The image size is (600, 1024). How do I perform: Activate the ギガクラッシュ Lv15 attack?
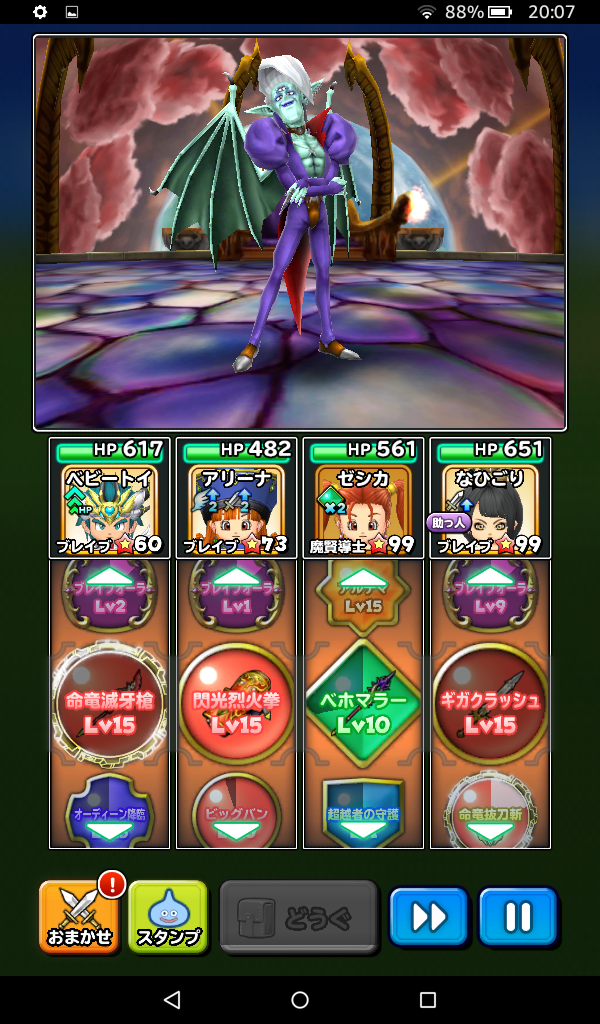click(490, 704)
